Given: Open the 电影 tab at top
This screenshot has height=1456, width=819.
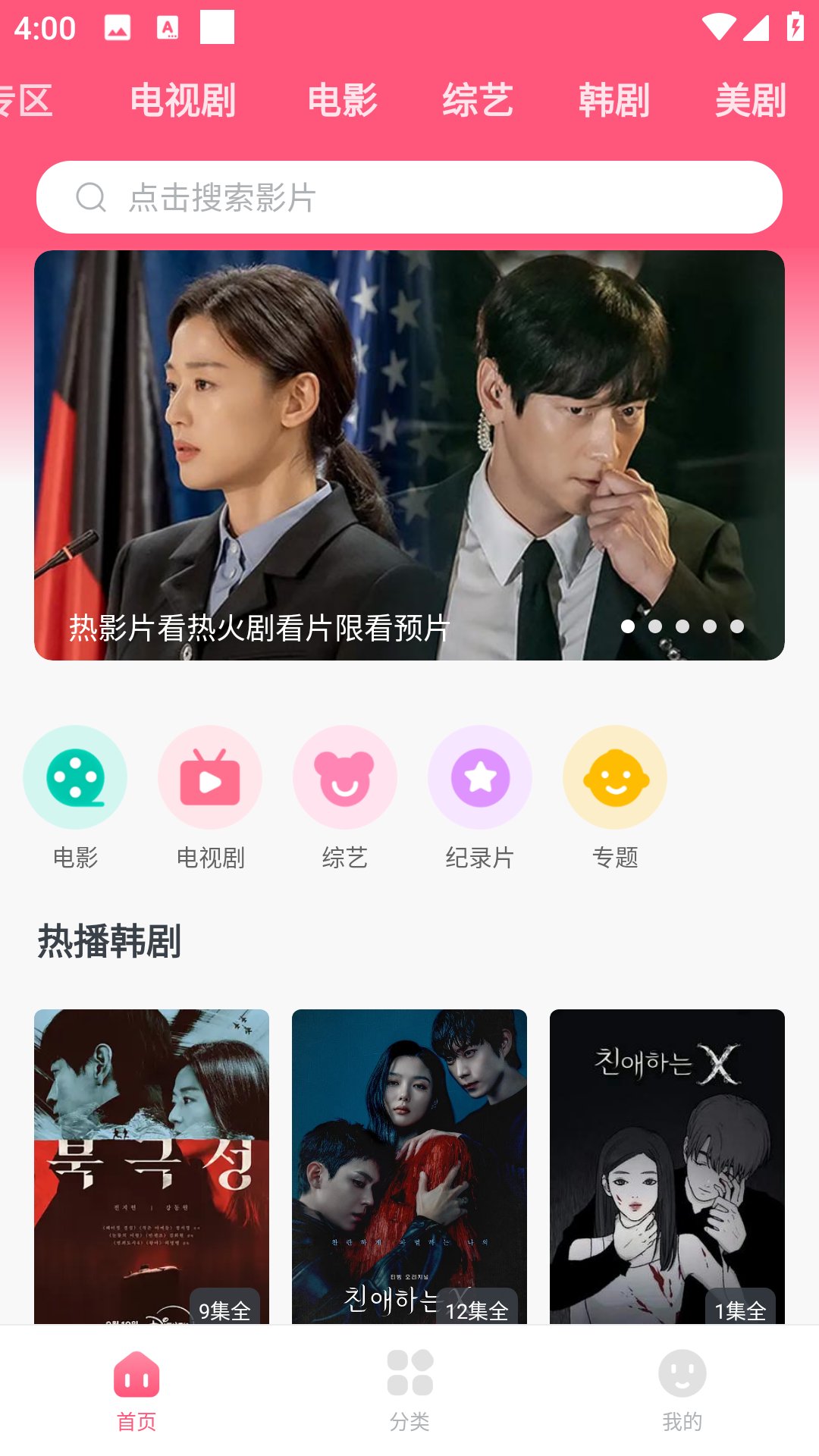Looking at the screenshot, I should point(342,99).
